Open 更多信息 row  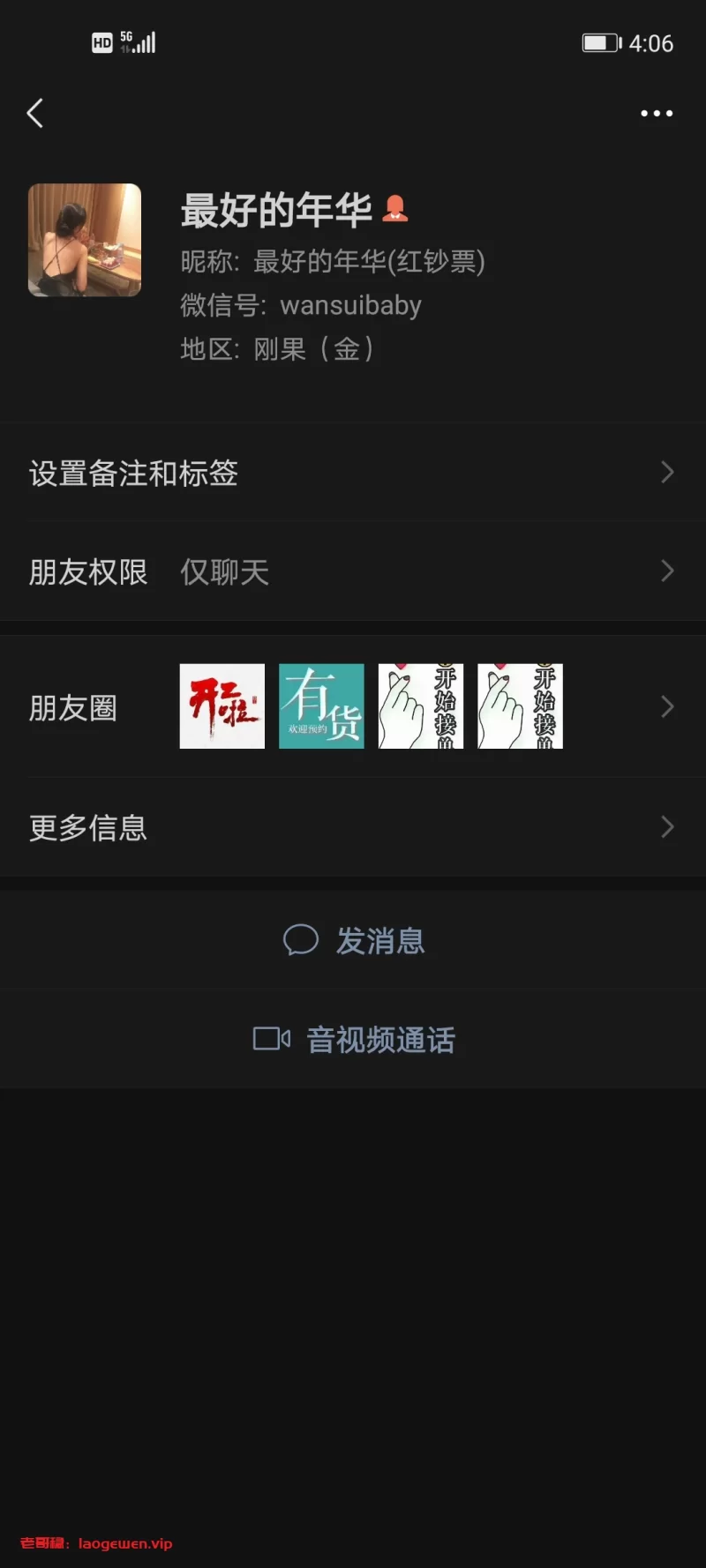tap(353, 827)
